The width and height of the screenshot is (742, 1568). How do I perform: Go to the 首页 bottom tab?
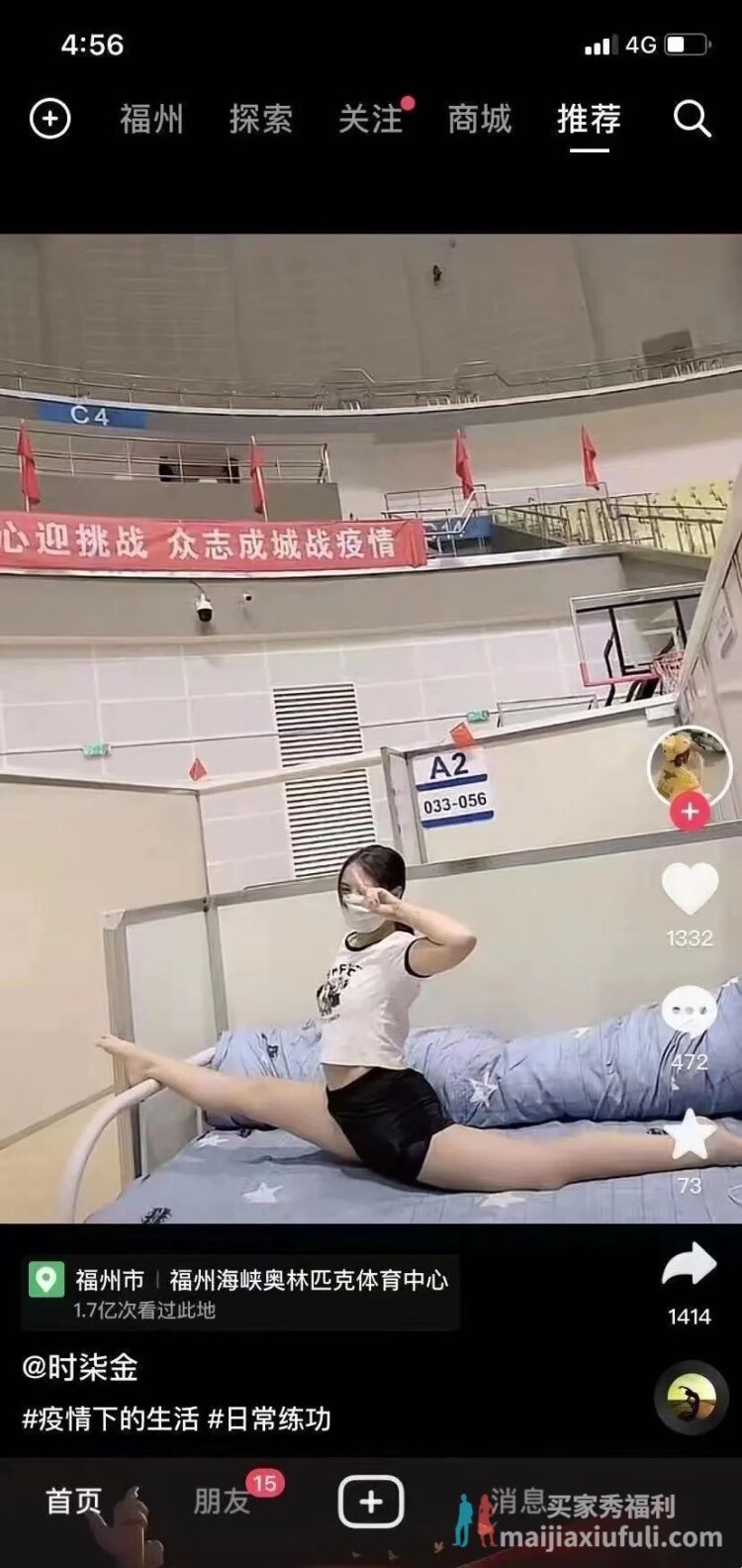(74, 1501)
